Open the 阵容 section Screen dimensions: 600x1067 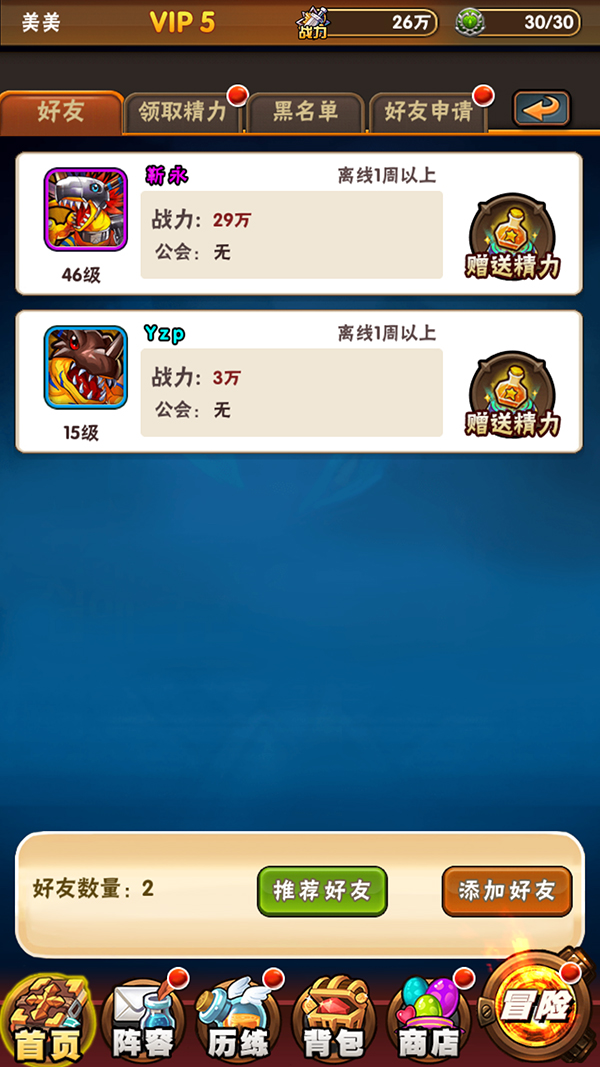click(142, 1020)
